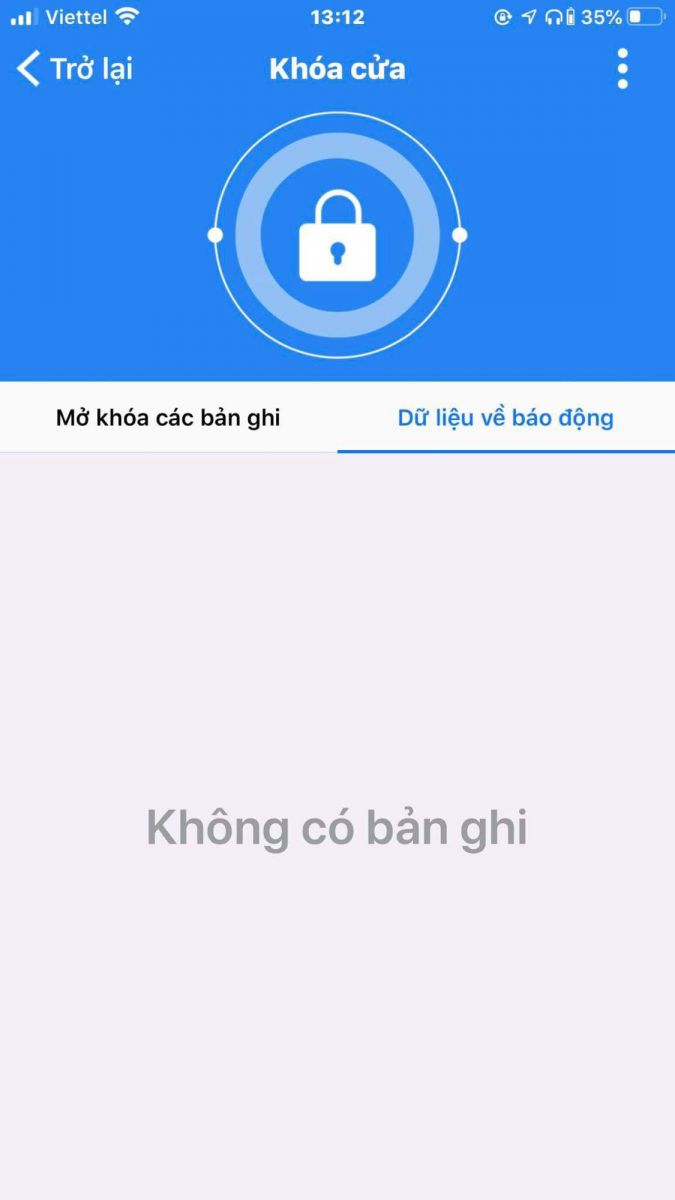Open the three-dot overflow menu
The image size is (675, 1200).
(622, 69)
